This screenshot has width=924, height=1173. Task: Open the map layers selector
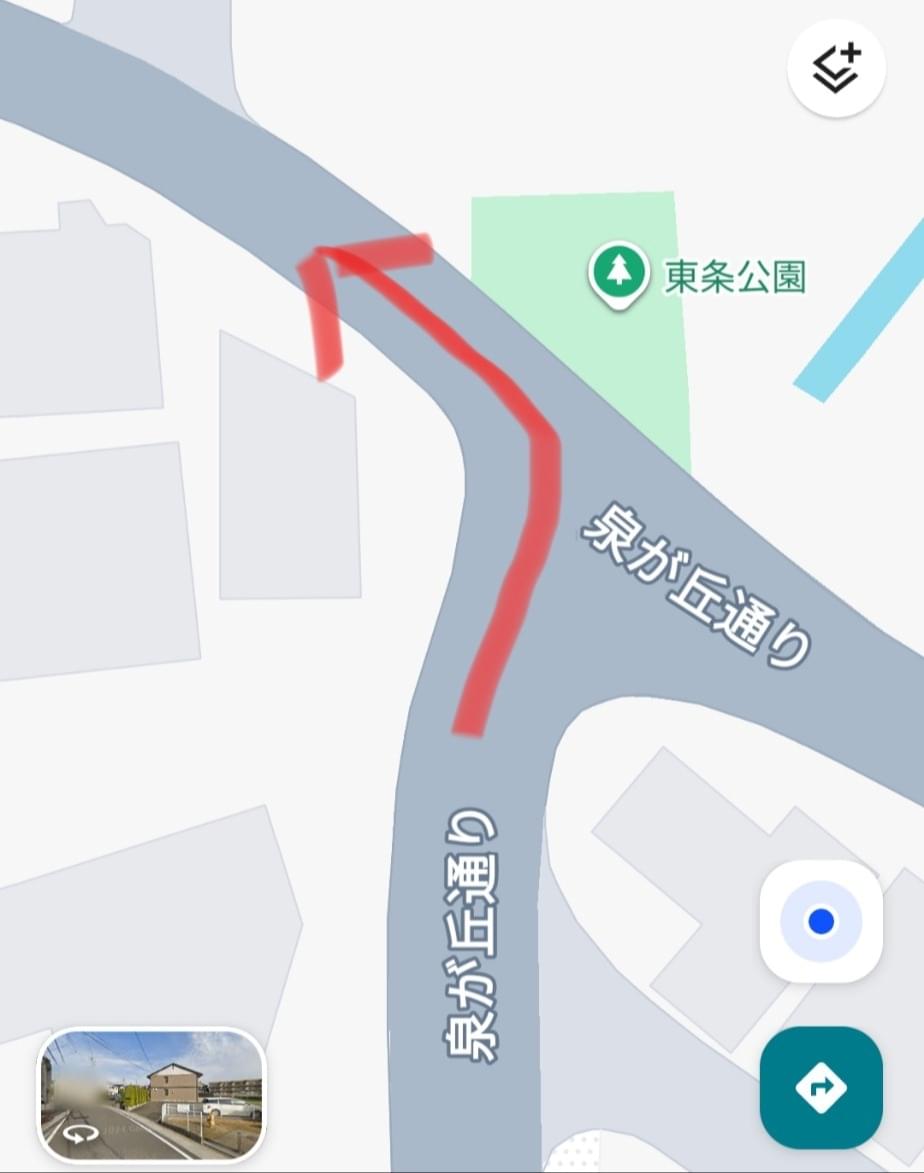[836, 67]
